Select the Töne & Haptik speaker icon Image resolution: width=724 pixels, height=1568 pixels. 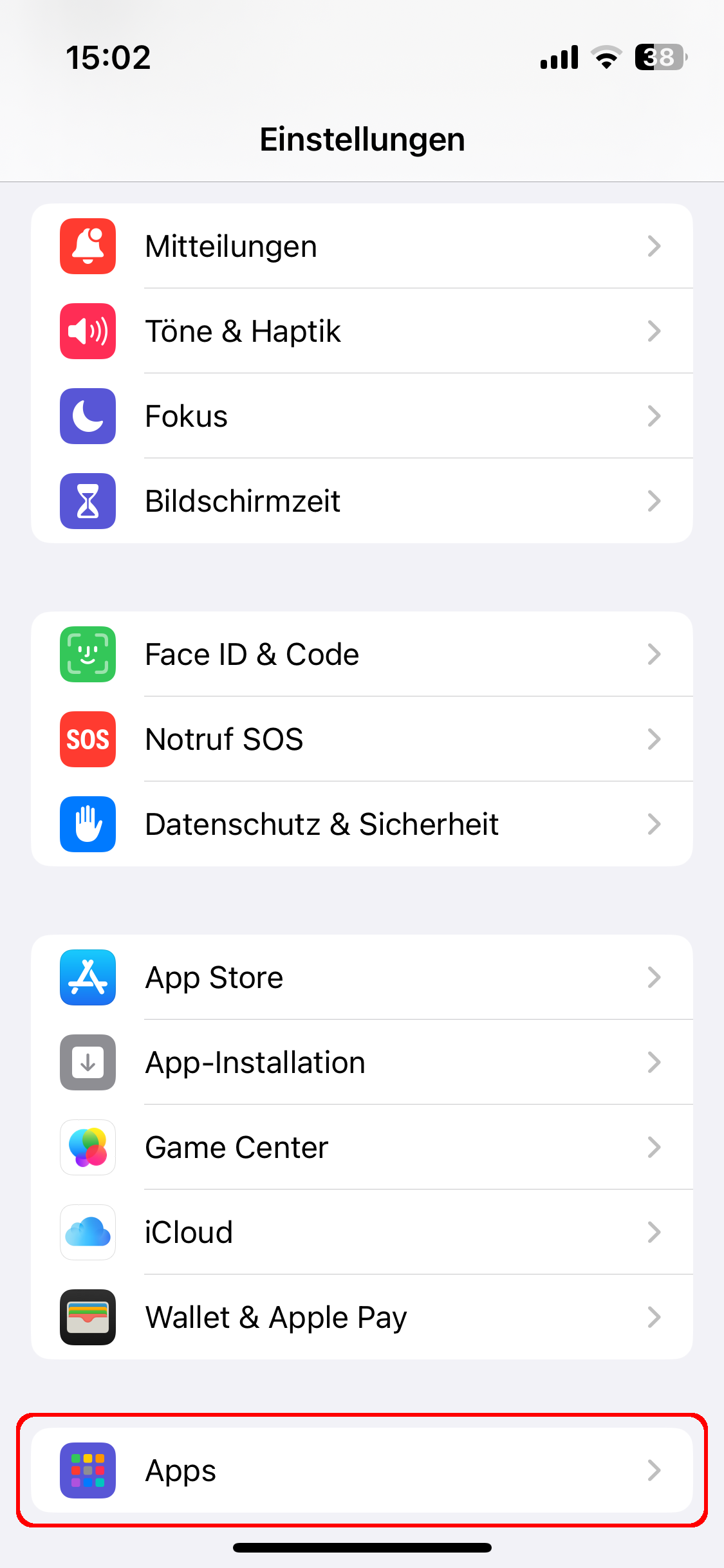88,331
